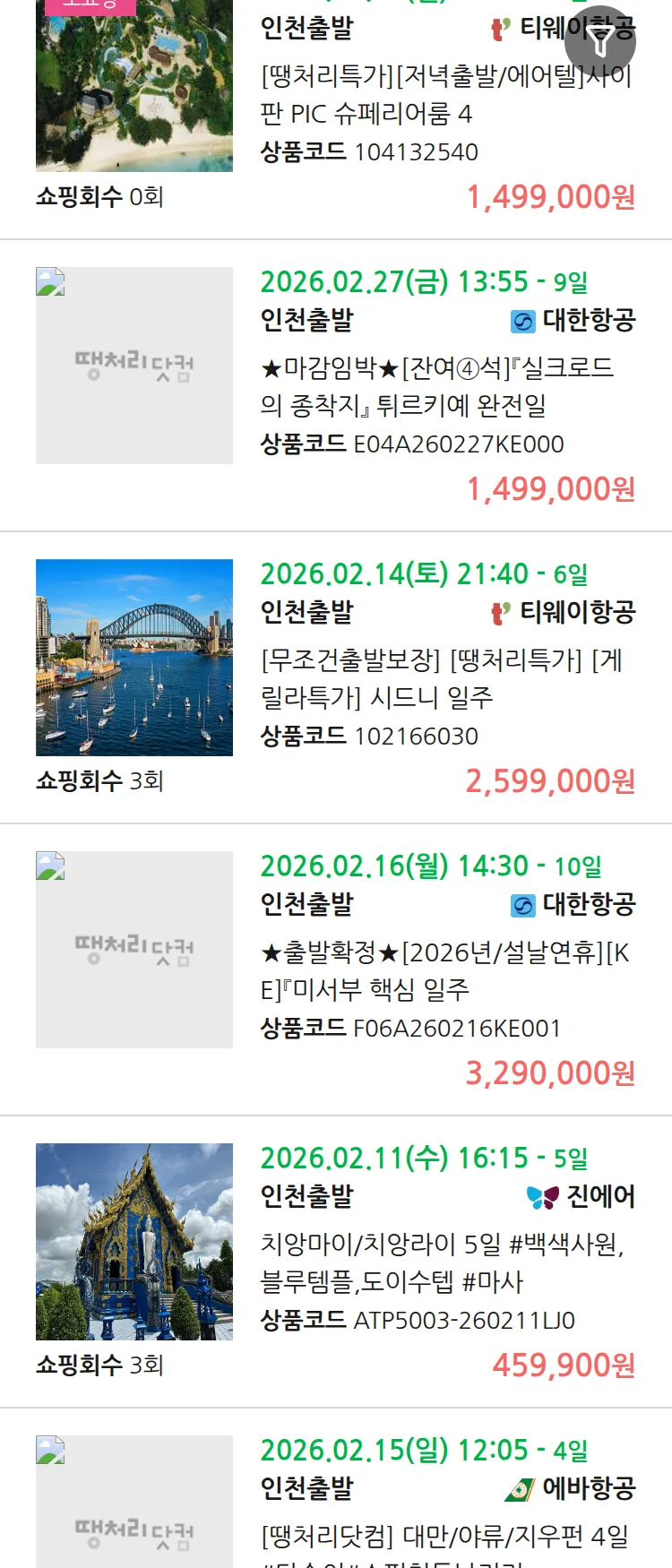This screenshot has height=1568, width=672.
Task: Open the Saipan PIC 슈페리어룸 package
Action: (x=445, y=95)
